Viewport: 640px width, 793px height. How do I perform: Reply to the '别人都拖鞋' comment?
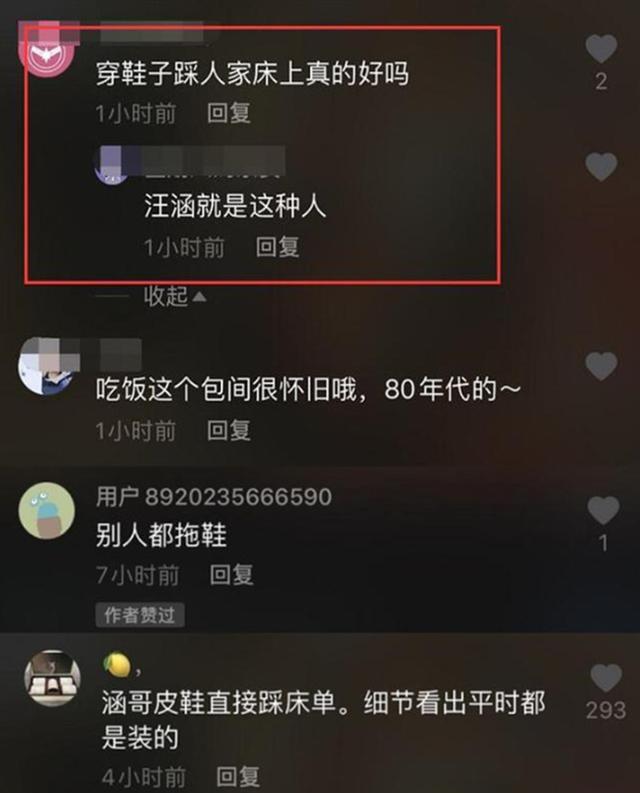[x=231, y=575]
